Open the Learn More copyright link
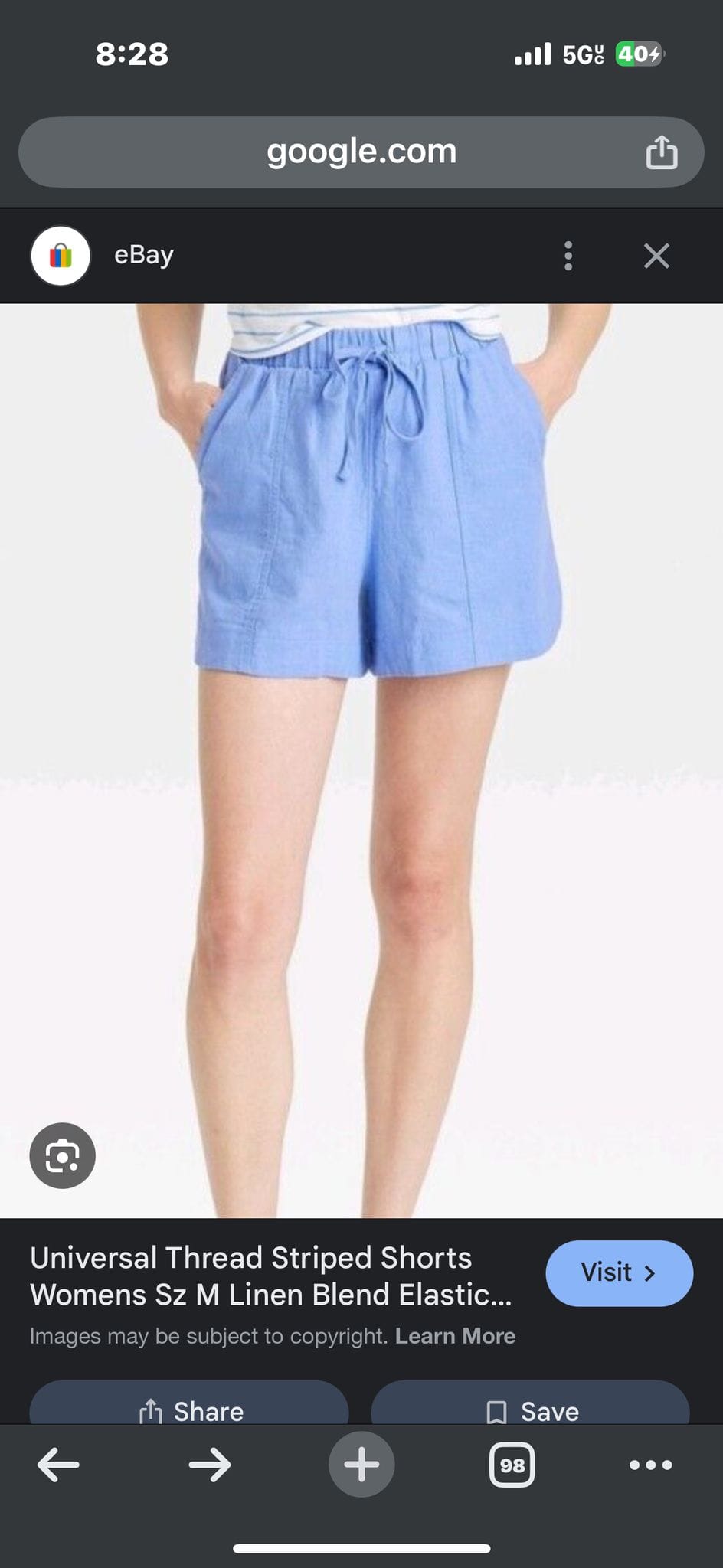The height and width of the screenshot is (1568, 723). tap(455, 1336)
